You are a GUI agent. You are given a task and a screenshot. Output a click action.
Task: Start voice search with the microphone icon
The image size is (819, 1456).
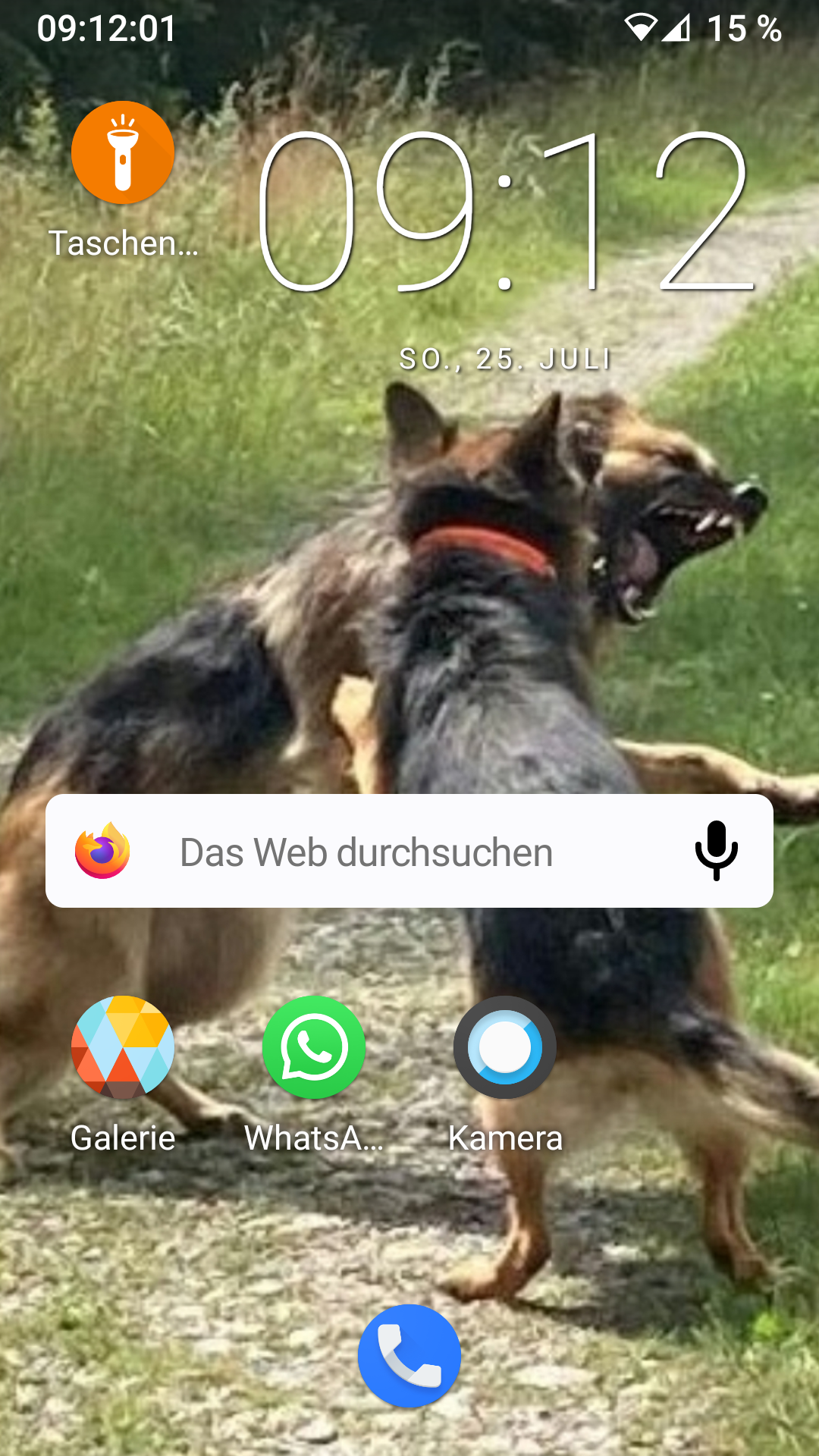coord(716,850)
